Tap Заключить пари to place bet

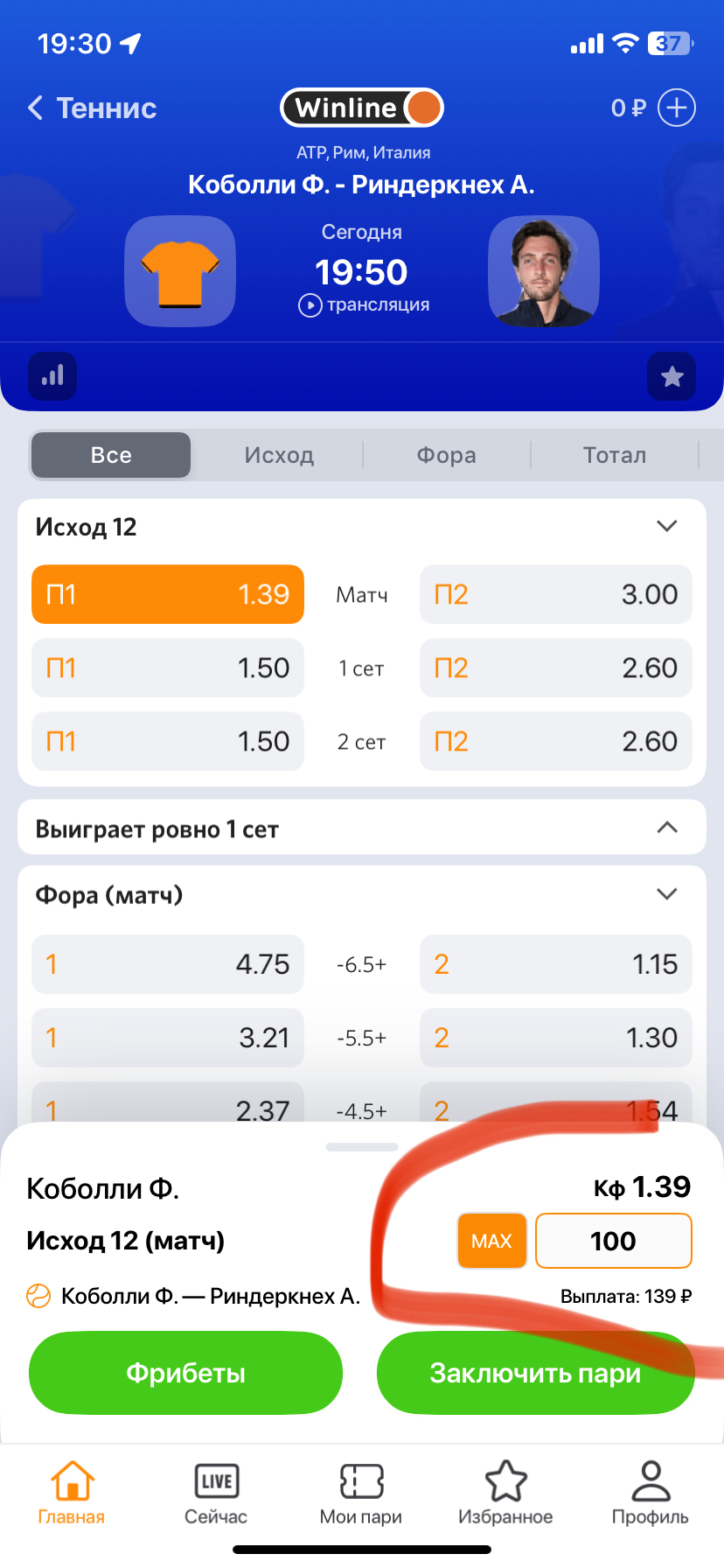click(535, 1373)
